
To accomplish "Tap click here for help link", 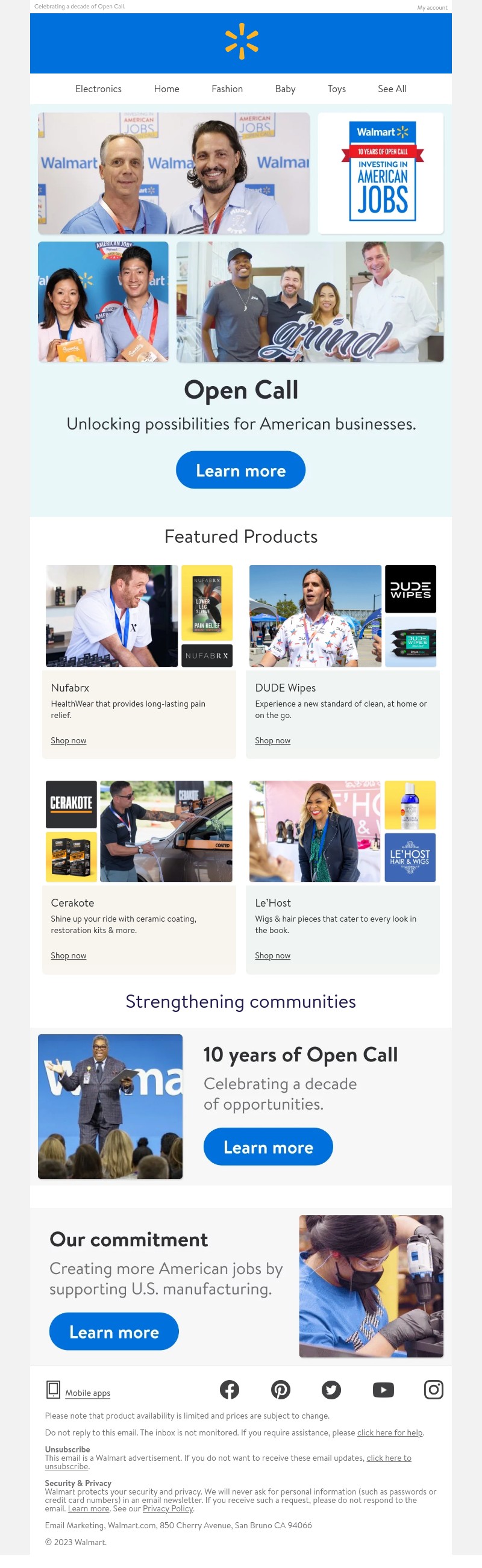I will tap(389, 1433).
